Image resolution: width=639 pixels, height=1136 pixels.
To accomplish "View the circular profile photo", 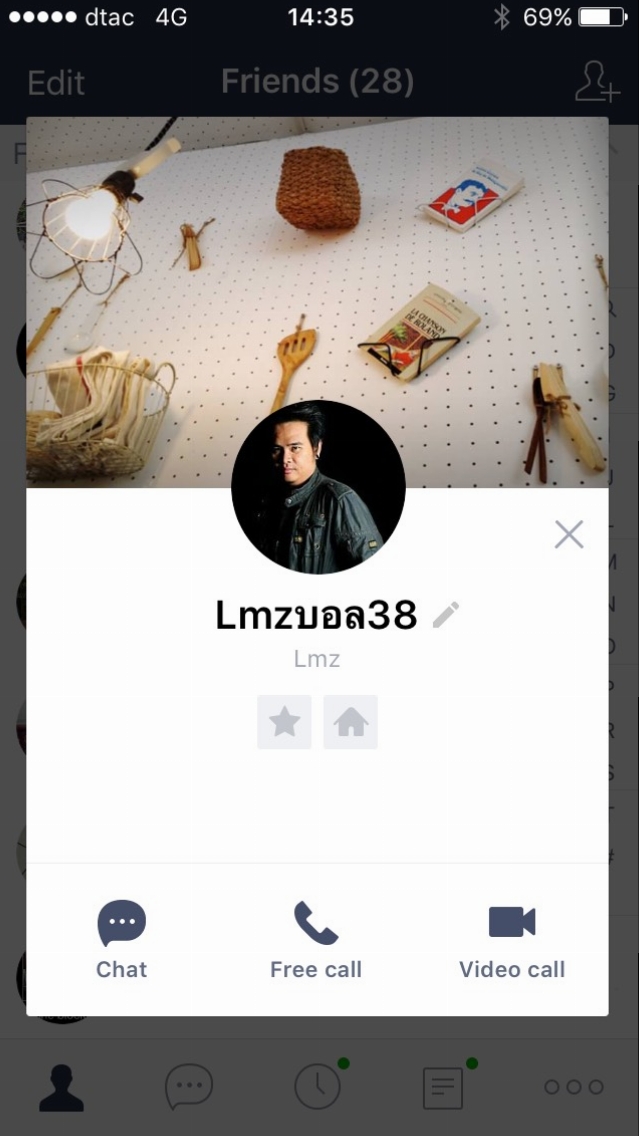I will pos(318,487).
